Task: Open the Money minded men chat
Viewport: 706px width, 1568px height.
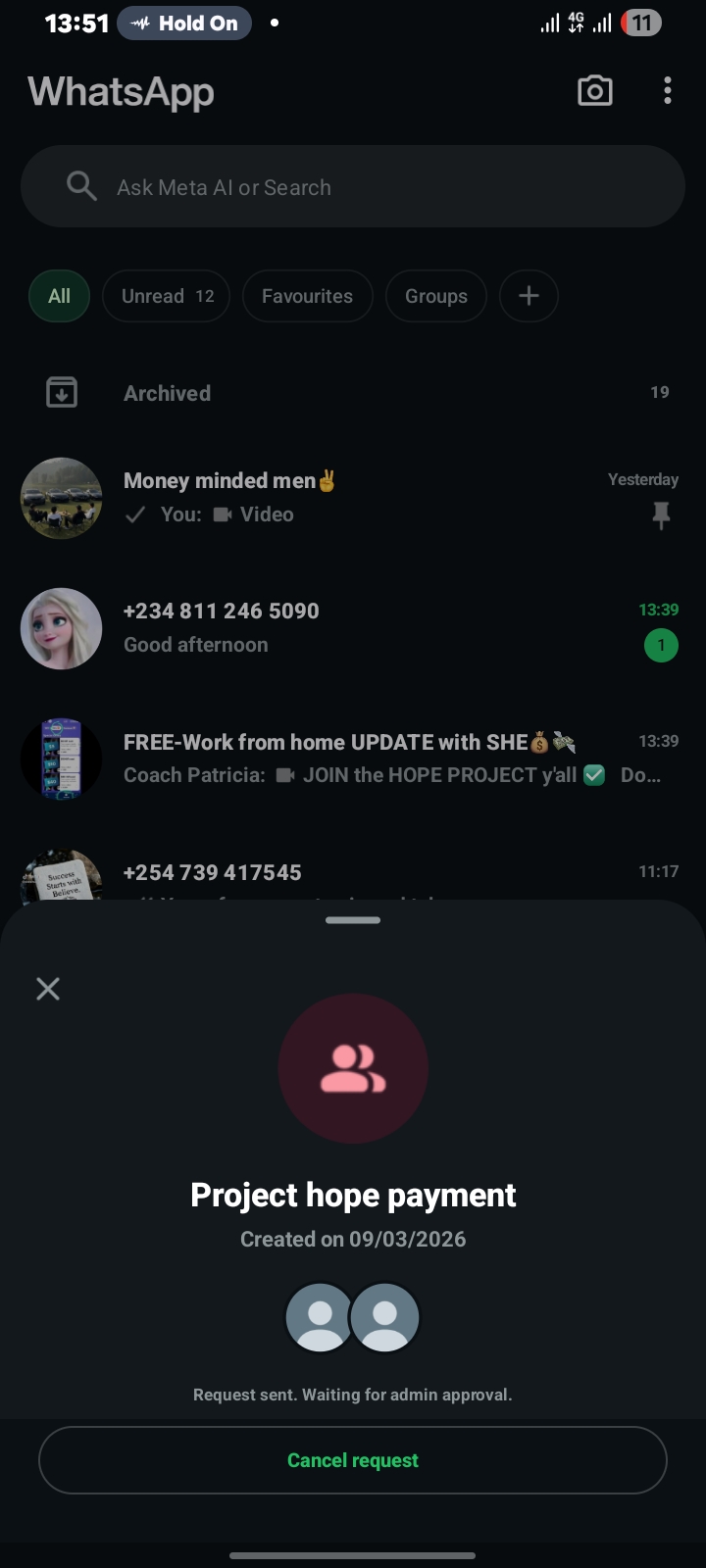Action: (353, 497)
